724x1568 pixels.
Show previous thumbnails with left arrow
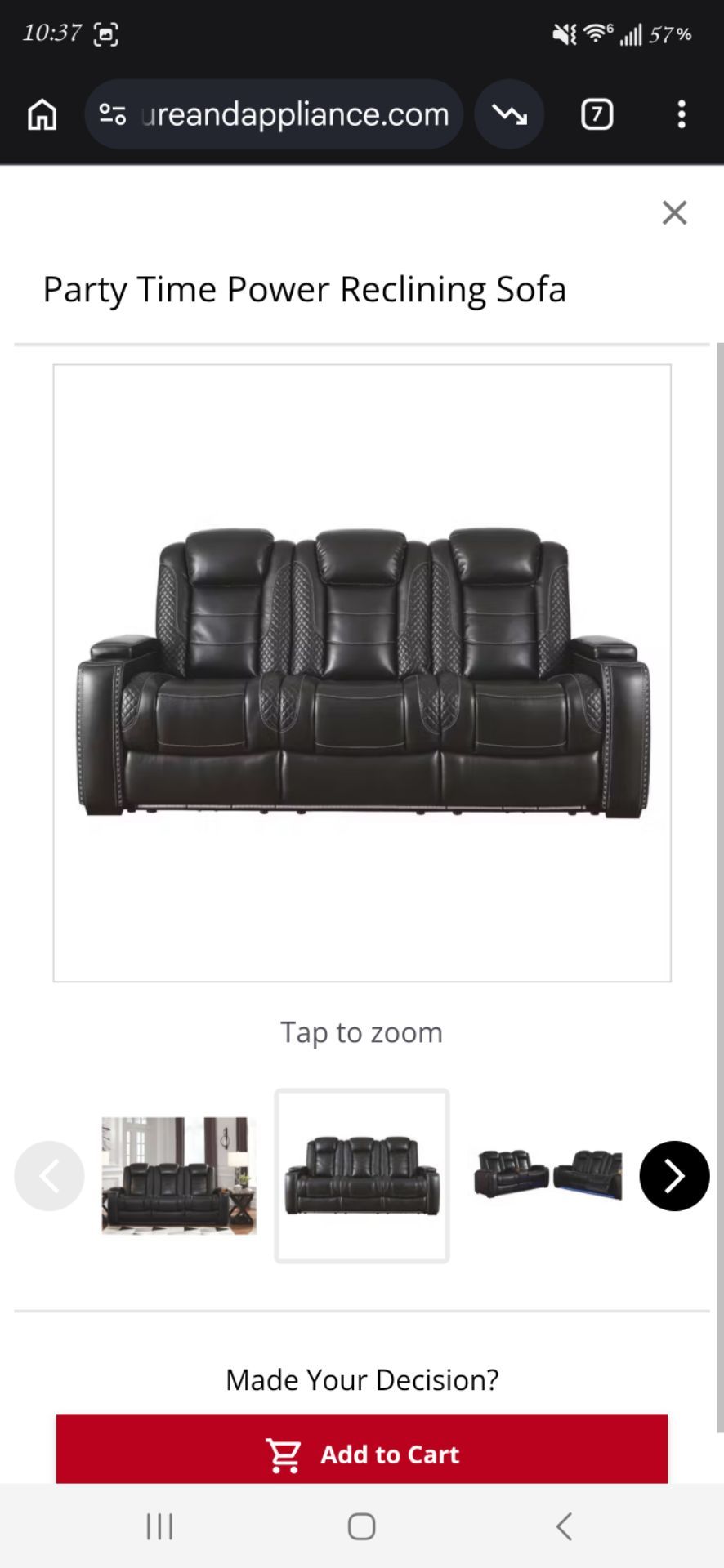click(x=49, y=1176)
